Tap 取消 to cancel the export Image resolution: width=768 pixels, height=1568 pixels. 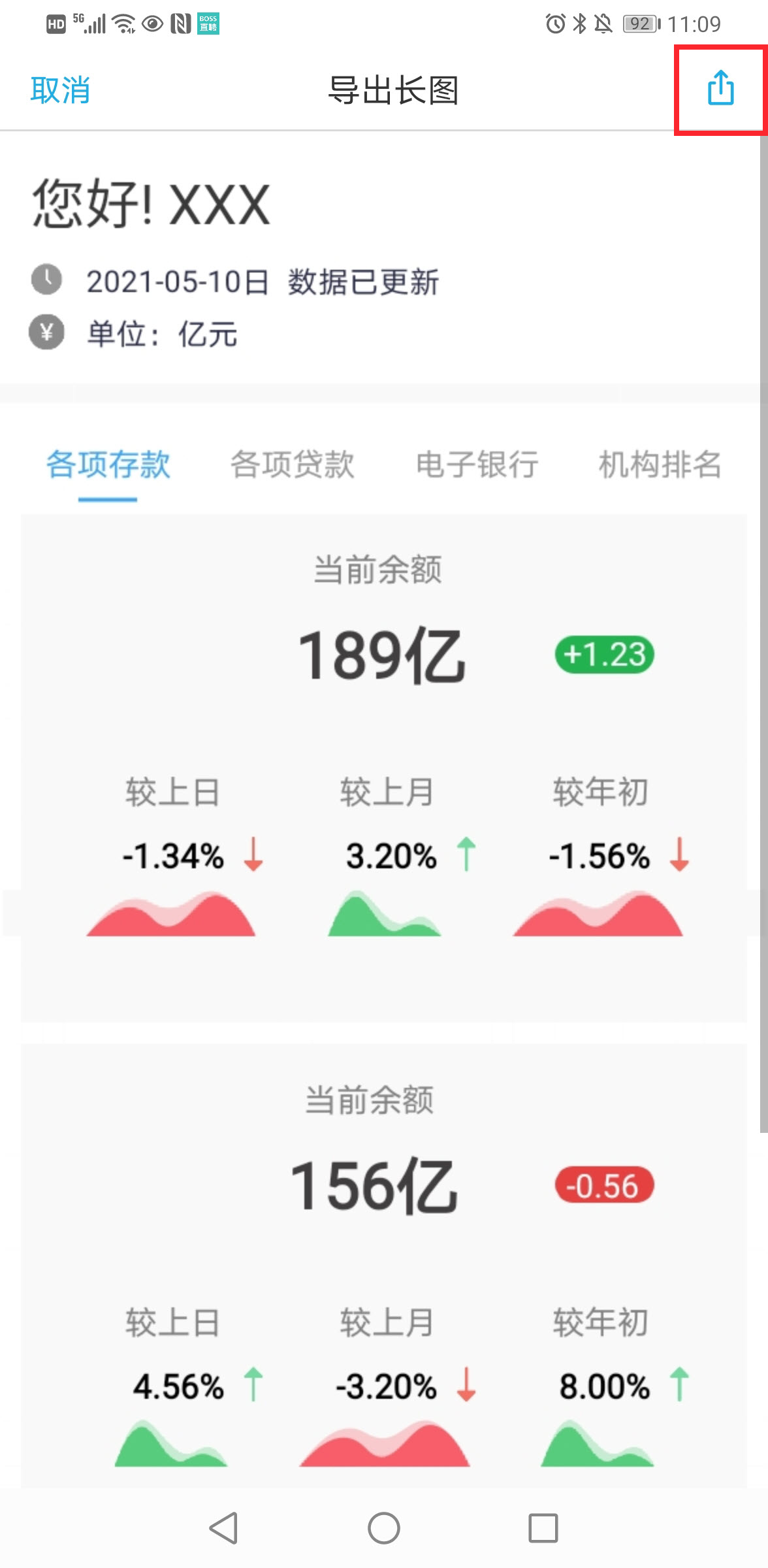[60, 90]
